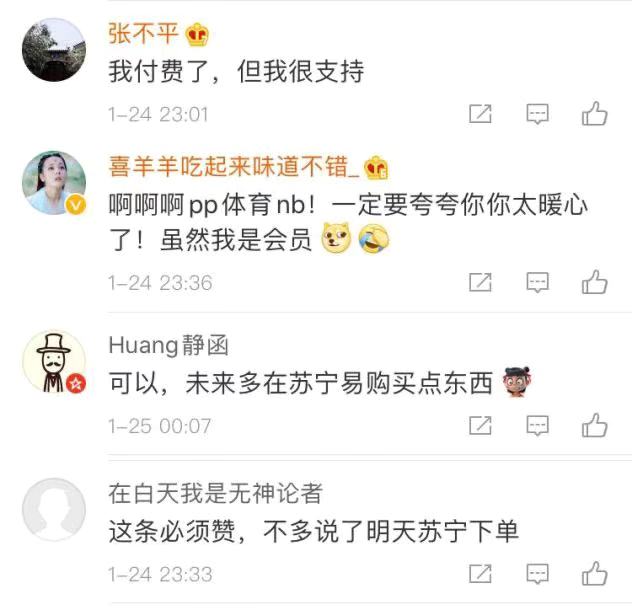Image resolution: width=632 pixels, height=610 pixels.
Task: Like 喜羊羊吃起来味道不错_'s comment
Action: pyautogui.click(x=595, y=282)
